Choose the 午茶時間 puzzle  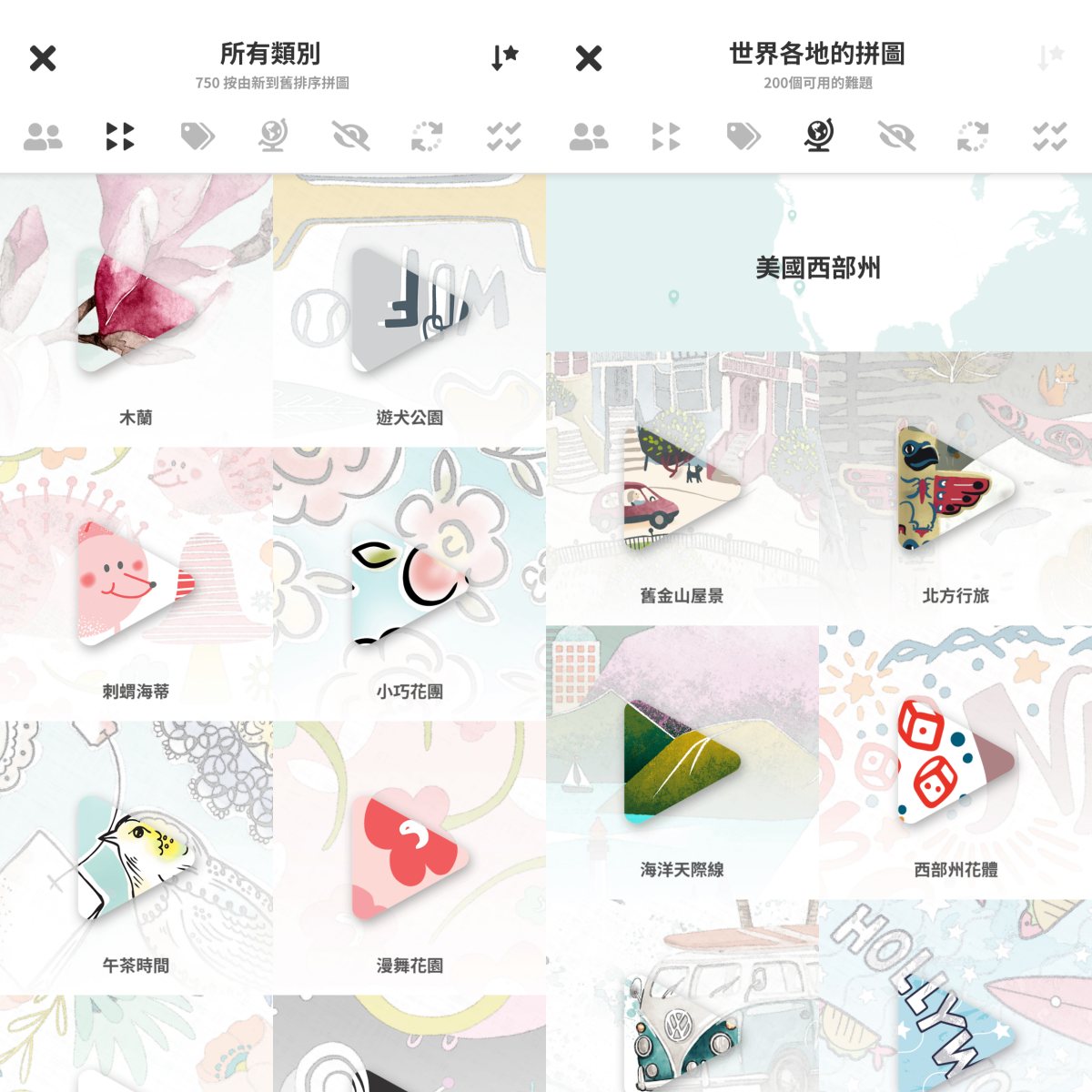(x=136, y=857)
